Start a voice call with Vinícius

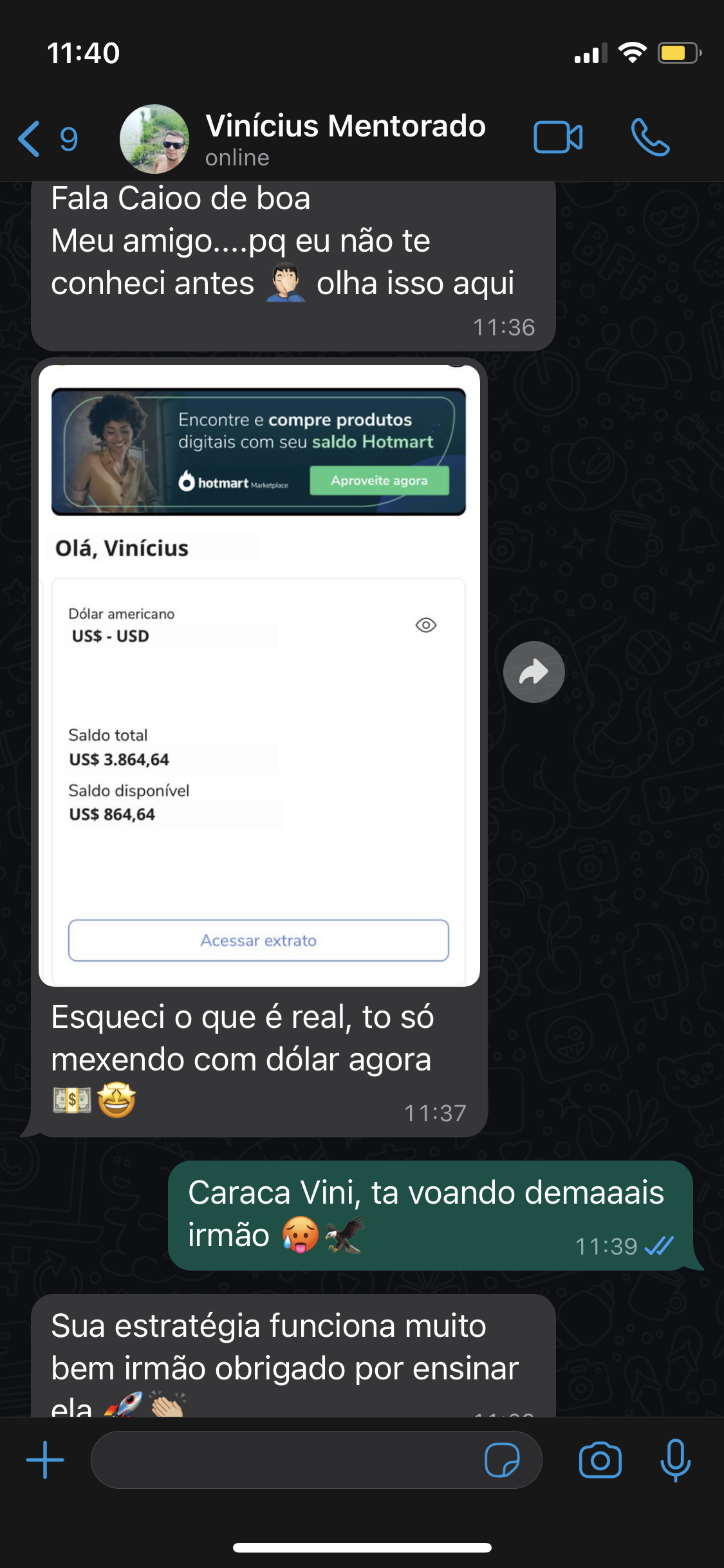pos(650,138)
